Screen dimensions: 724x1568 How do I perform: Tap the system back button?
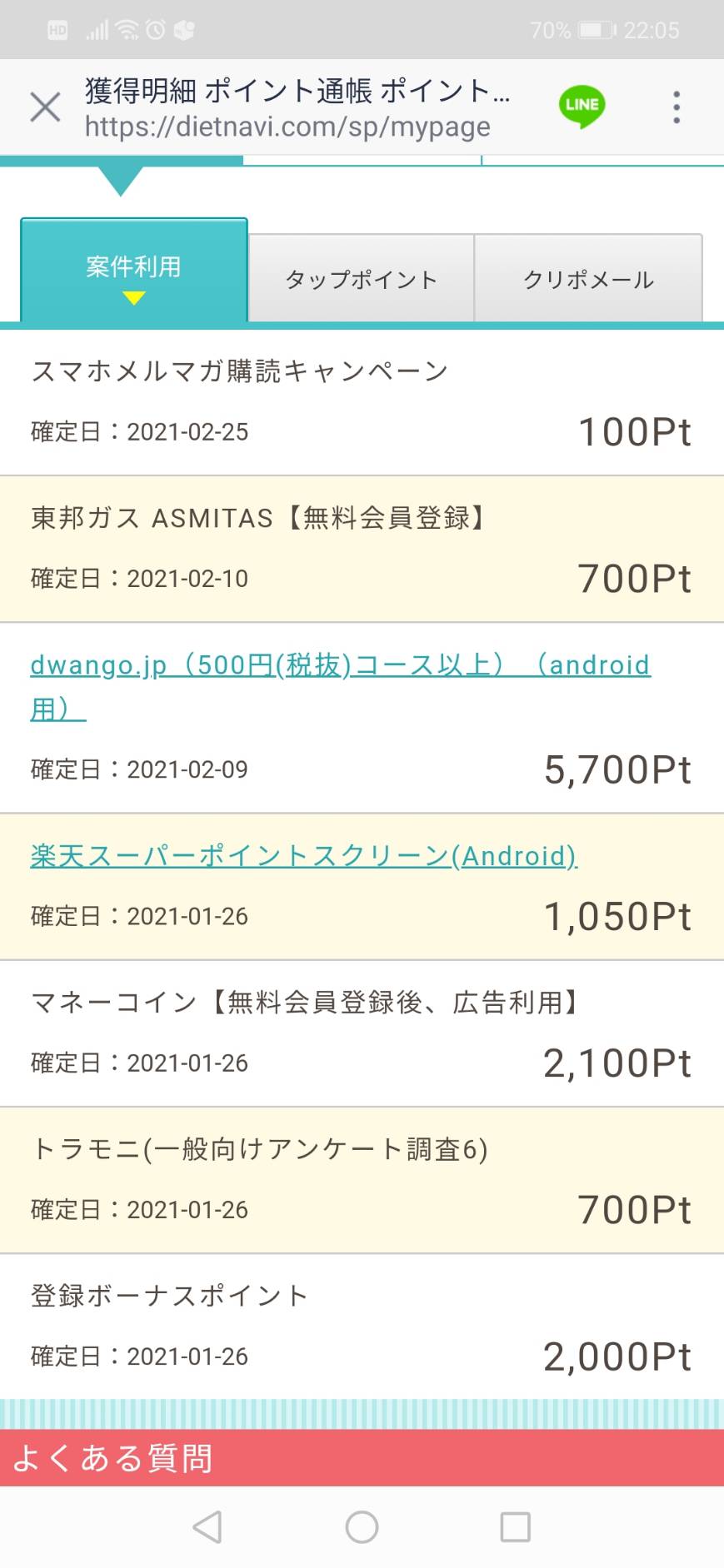pos(207,1527)
